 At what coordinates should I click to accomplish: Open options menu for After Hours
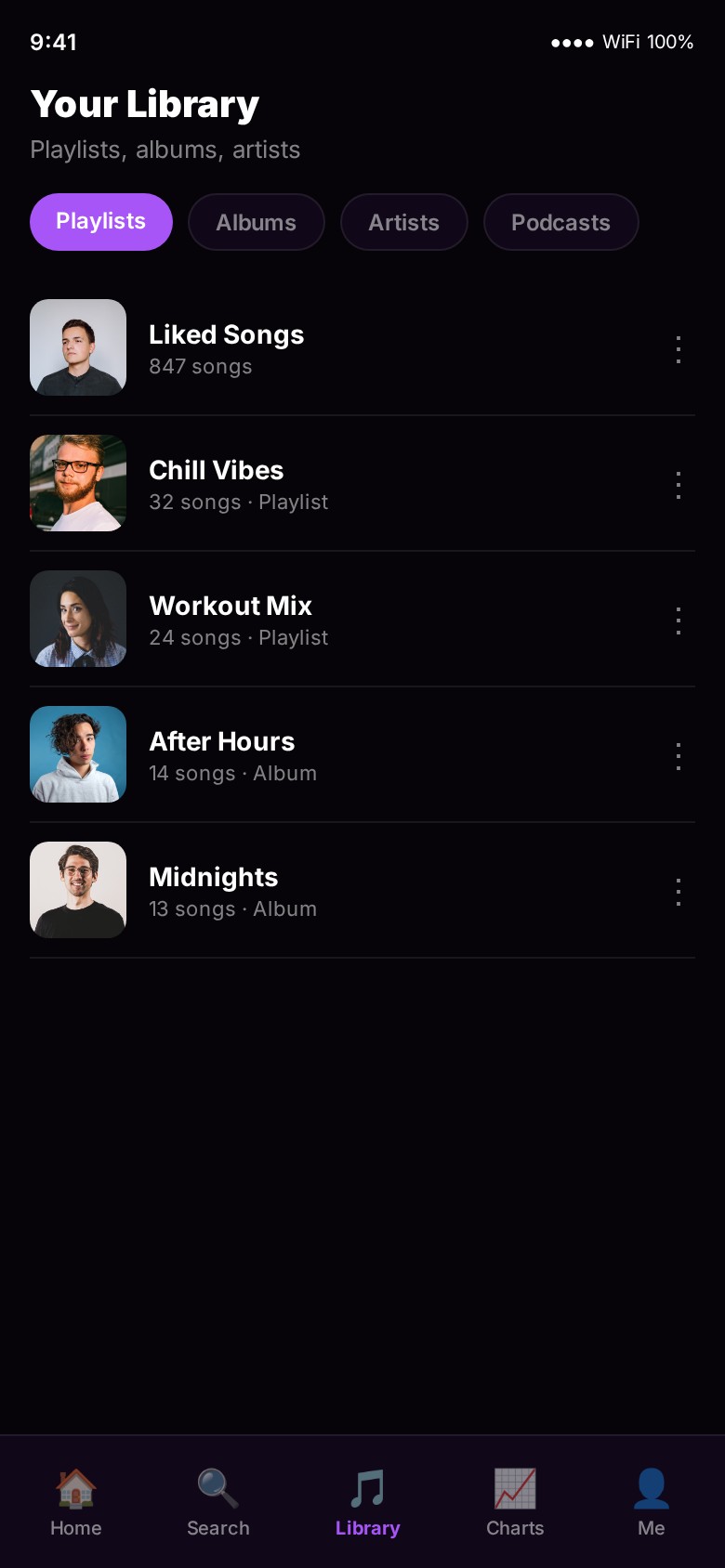pyautogui.click(x=678, y=756)
